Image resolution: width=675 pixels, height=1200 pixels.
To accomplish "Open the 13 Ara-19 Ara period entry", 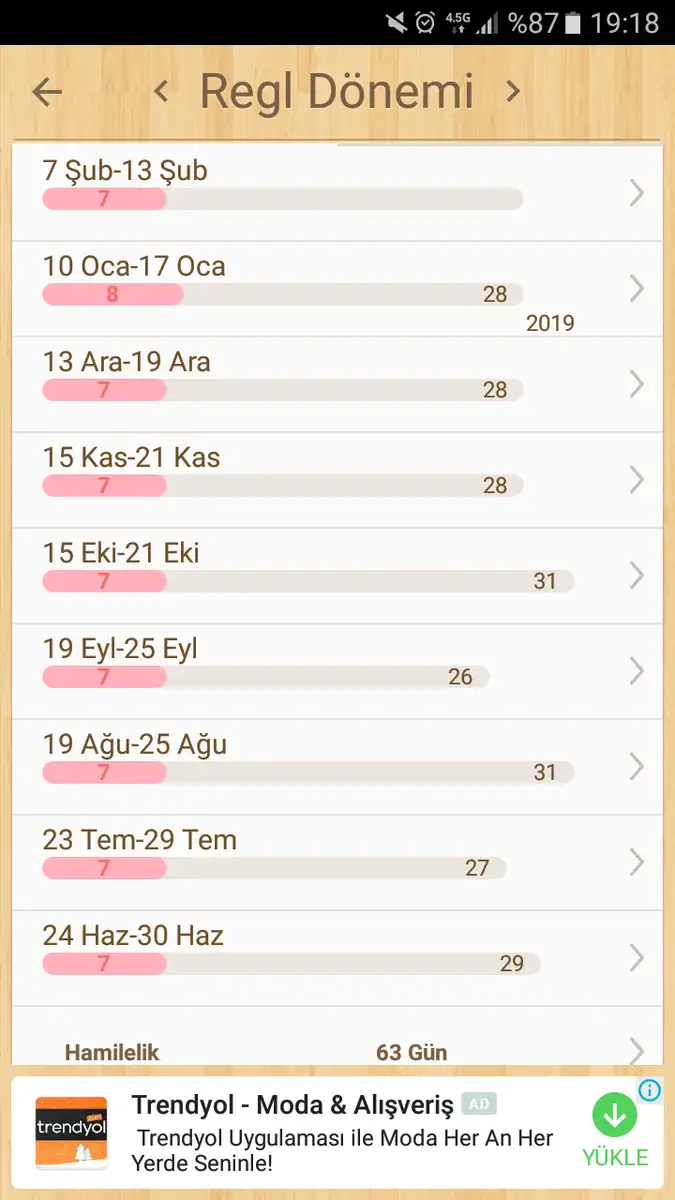I will click(337, 385).
